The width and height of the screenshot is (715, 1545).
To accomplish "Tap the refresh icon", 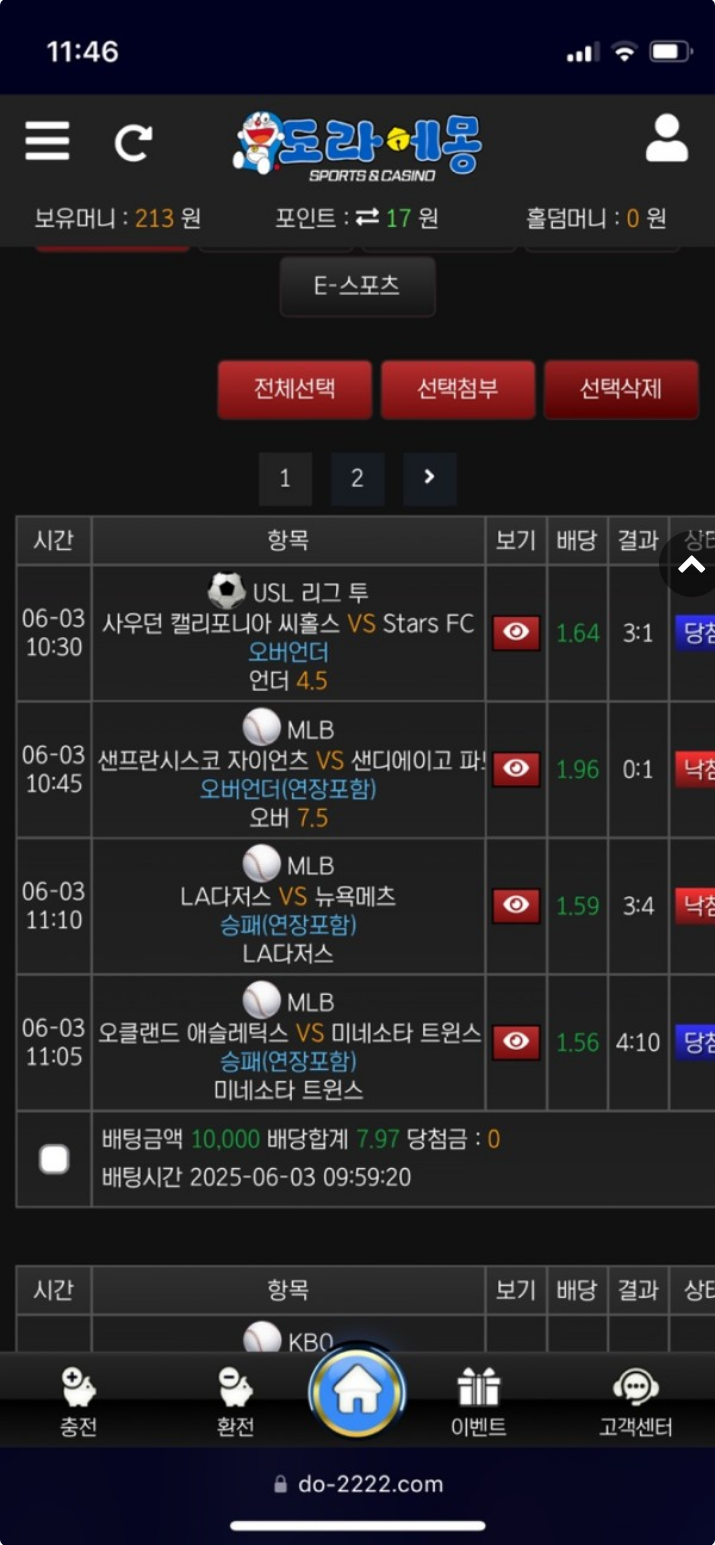I will [132, 142].
